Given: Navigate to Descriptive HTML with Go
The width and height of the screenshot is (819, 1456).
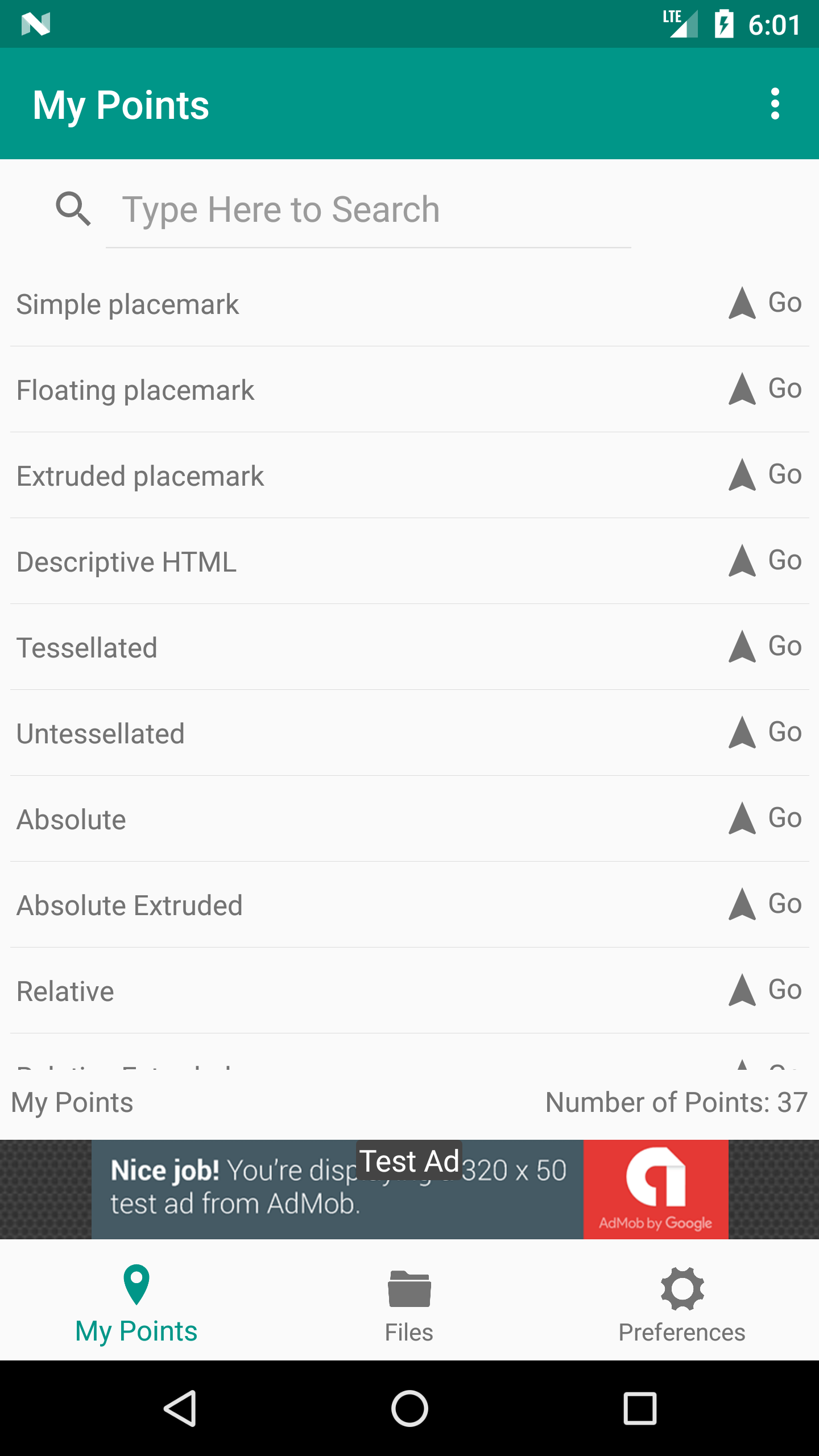Looking at the screenshot, I should (766, 561).
